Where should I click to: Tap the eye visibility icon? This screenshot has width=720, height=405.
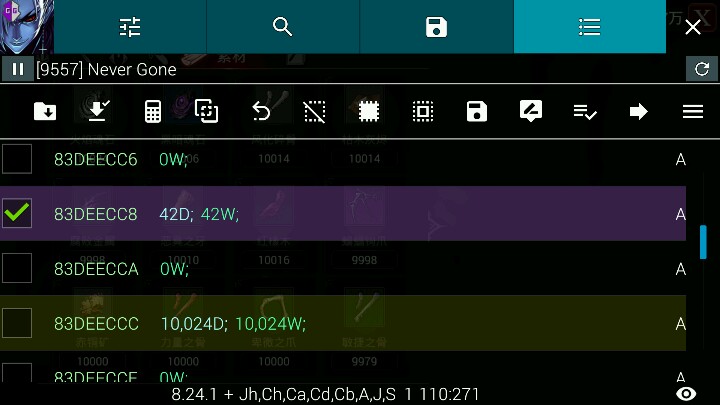click(x=686, y=394)
